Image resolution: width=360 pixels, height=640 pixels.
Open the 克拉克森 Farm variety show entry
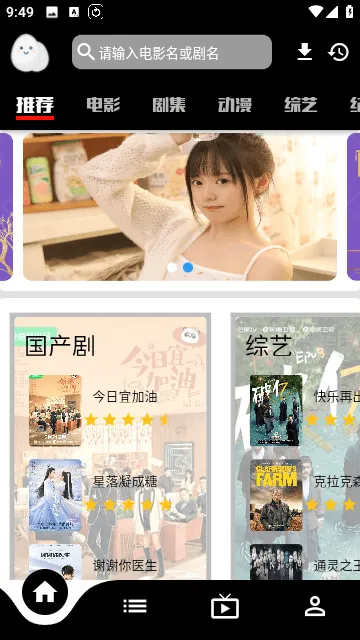pos(305,495)
